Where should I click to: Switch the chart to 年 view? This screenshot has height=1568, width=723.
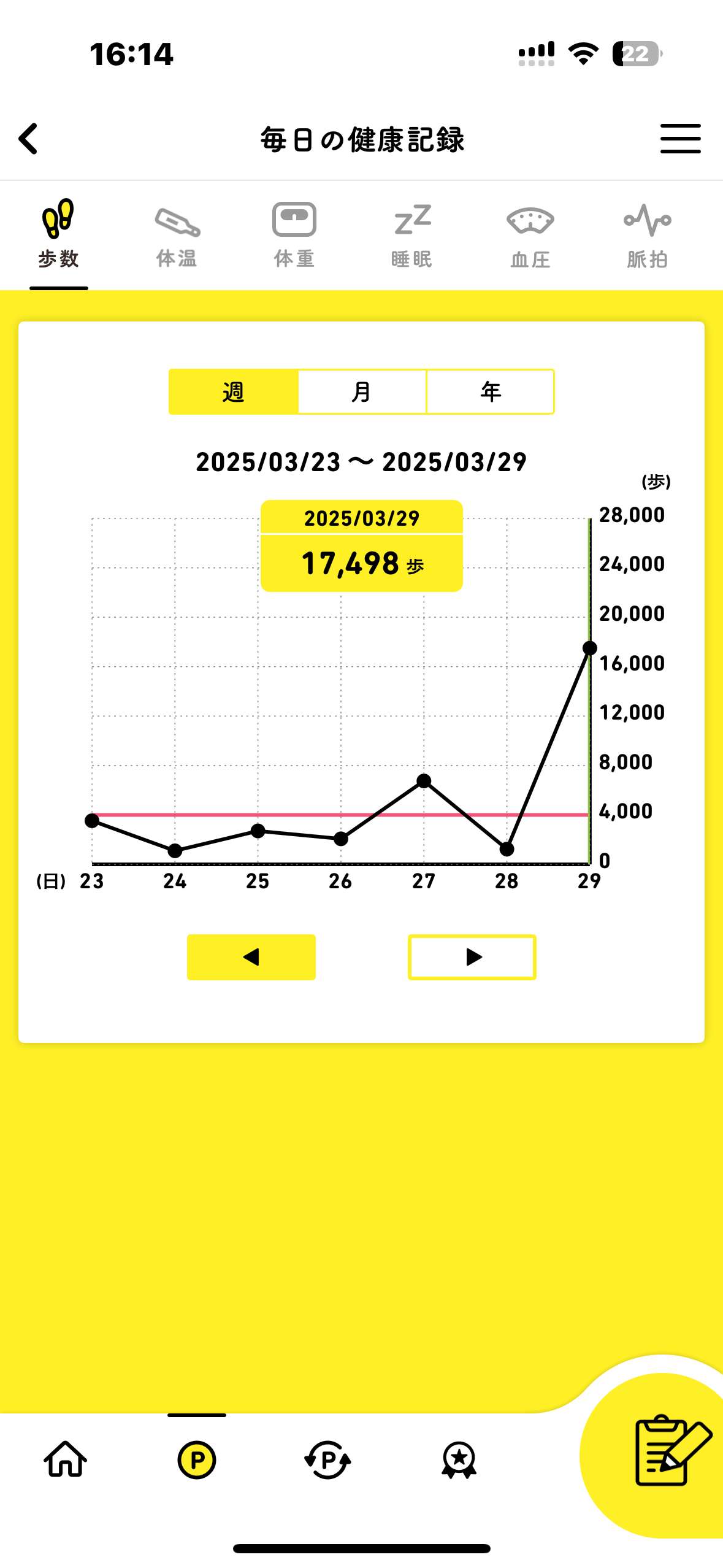pos(491,391)
